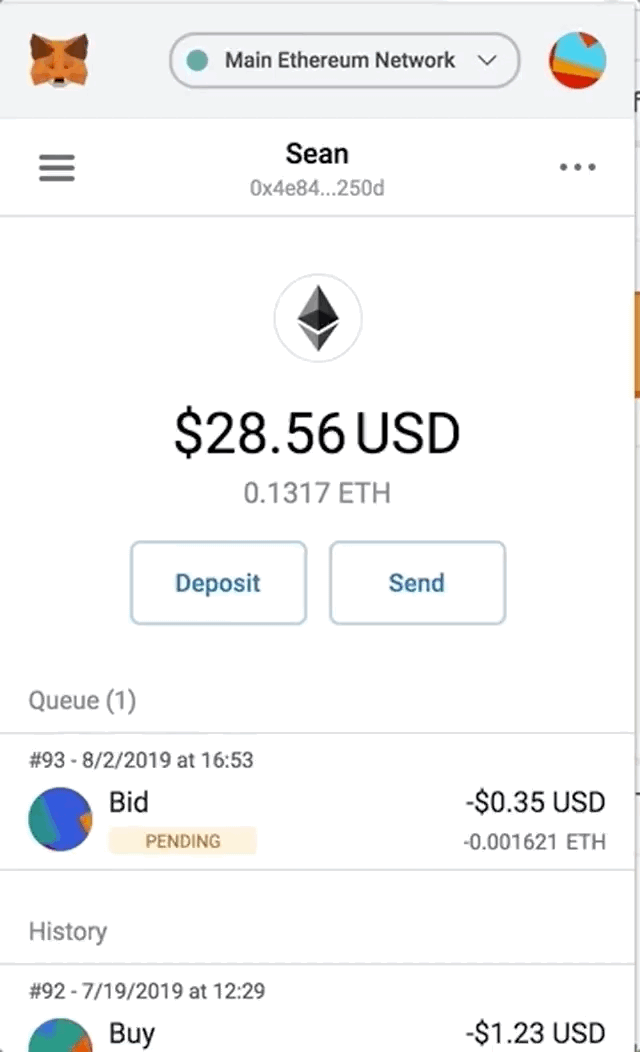Viewport: 640px width, 1052px height.
Task: Open the account avatar menu
Action: coord(577,60)
